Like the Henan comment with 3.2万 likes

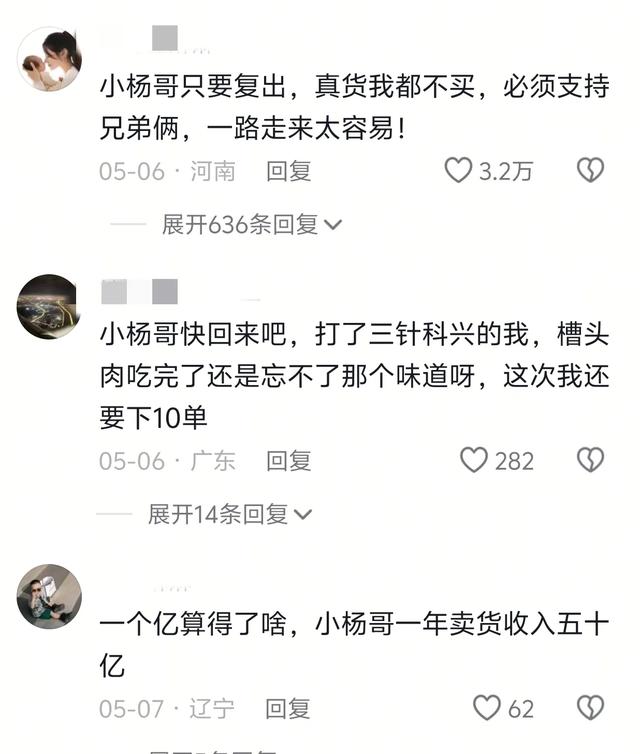click(458, 171)
